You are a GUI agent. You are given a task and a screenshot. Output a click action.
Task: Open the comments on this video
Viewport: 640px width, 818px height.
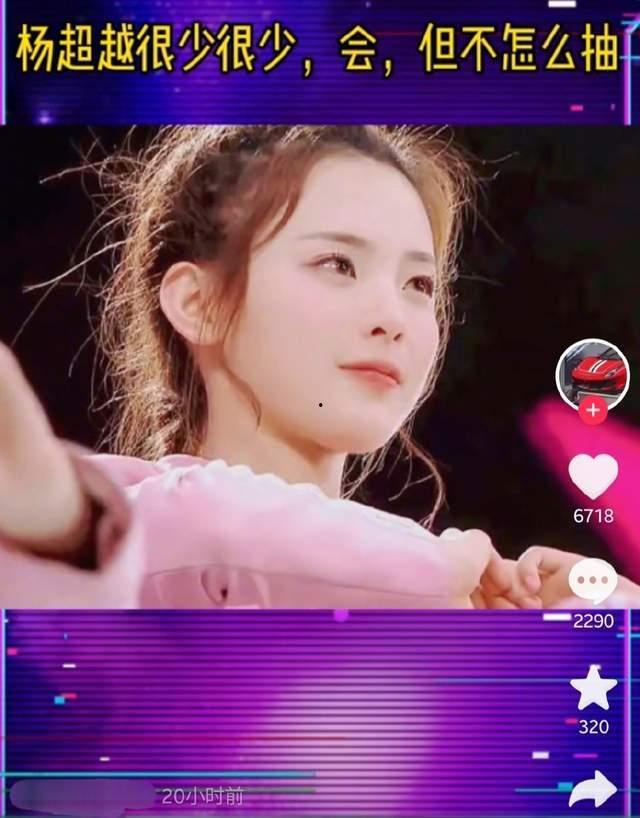click(593, 582)
